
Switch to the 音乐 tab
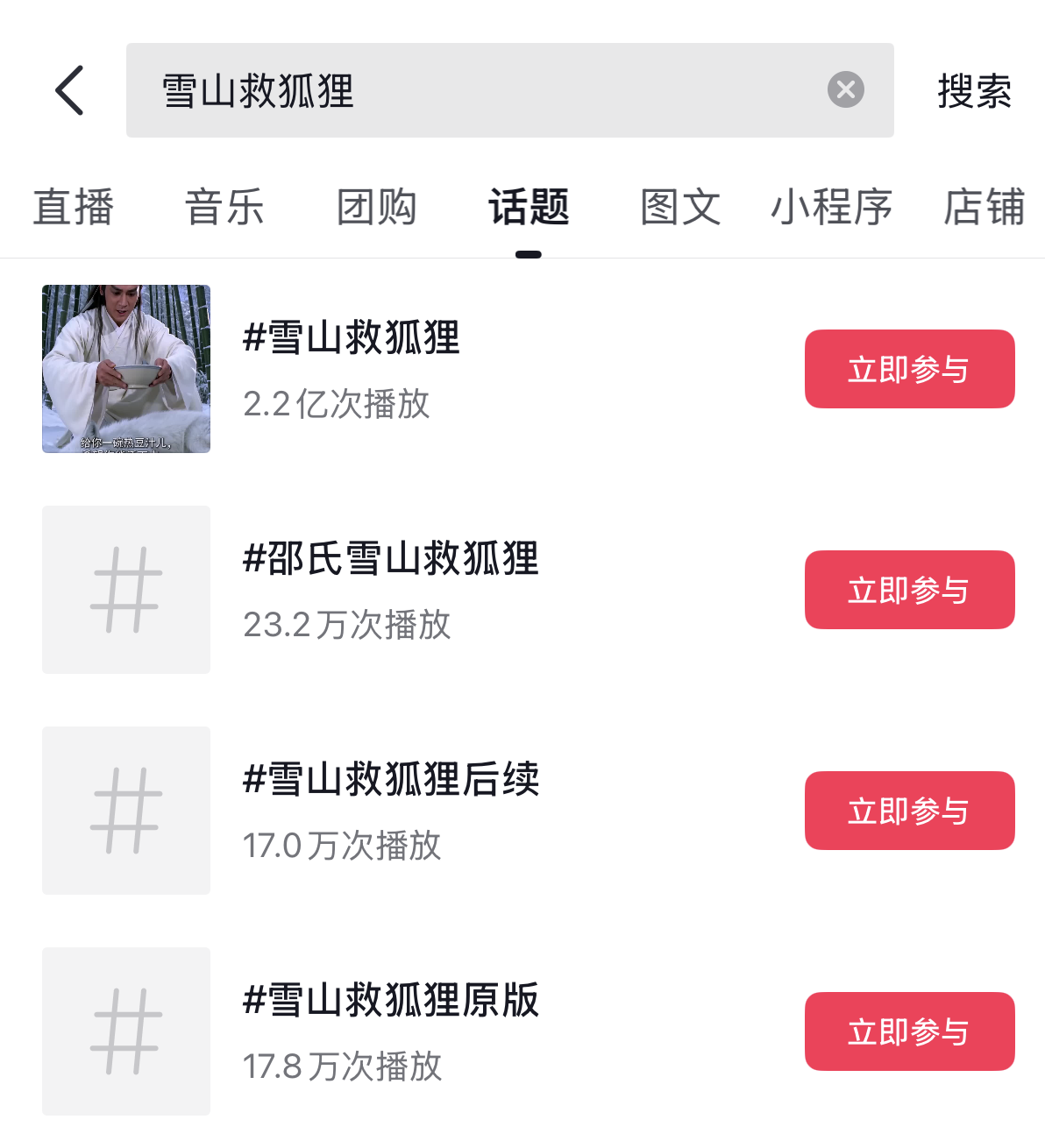tap(224, 208)
